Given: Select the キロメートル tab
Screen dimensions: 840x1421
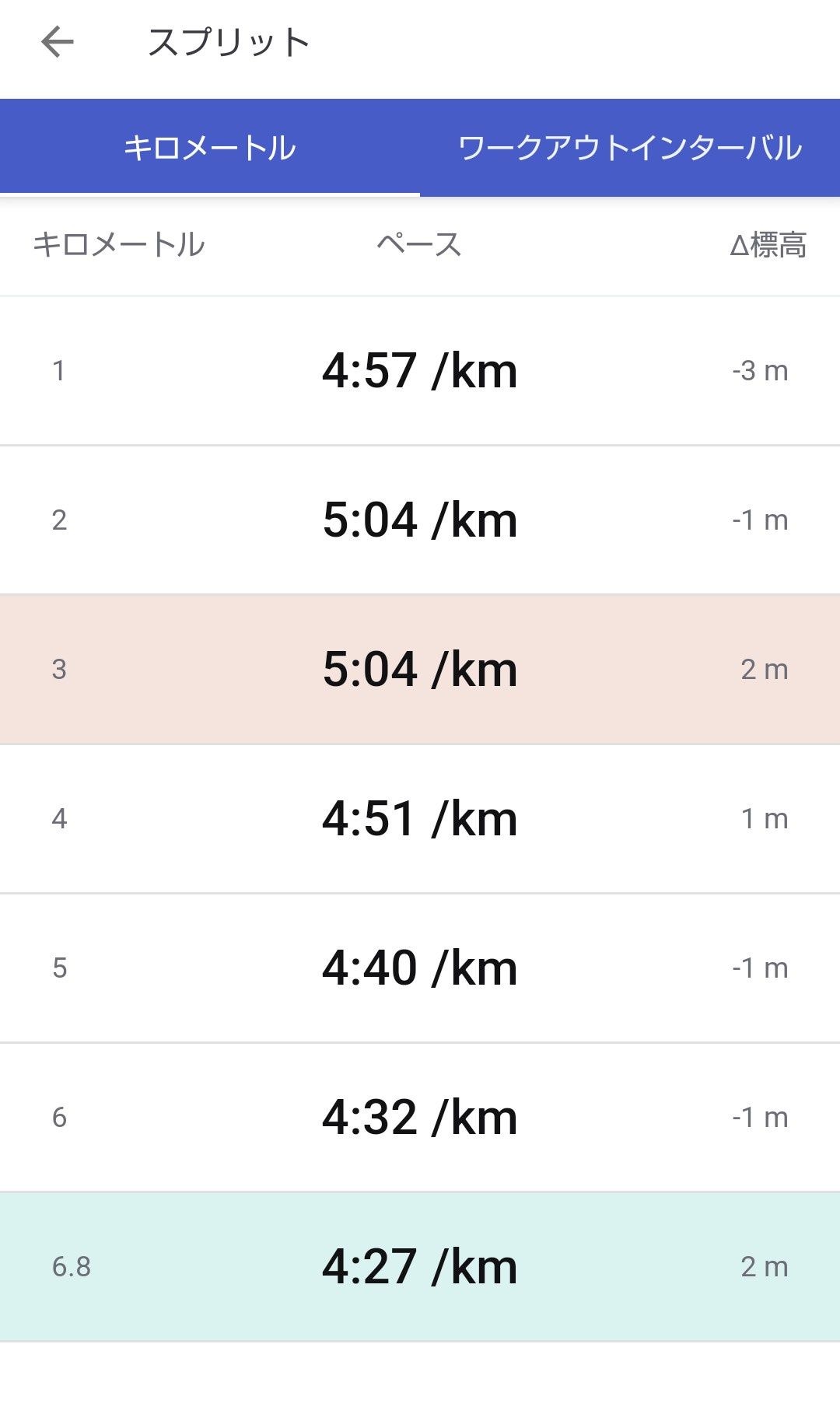Looking at the screenshot, I should click(210, 148).
